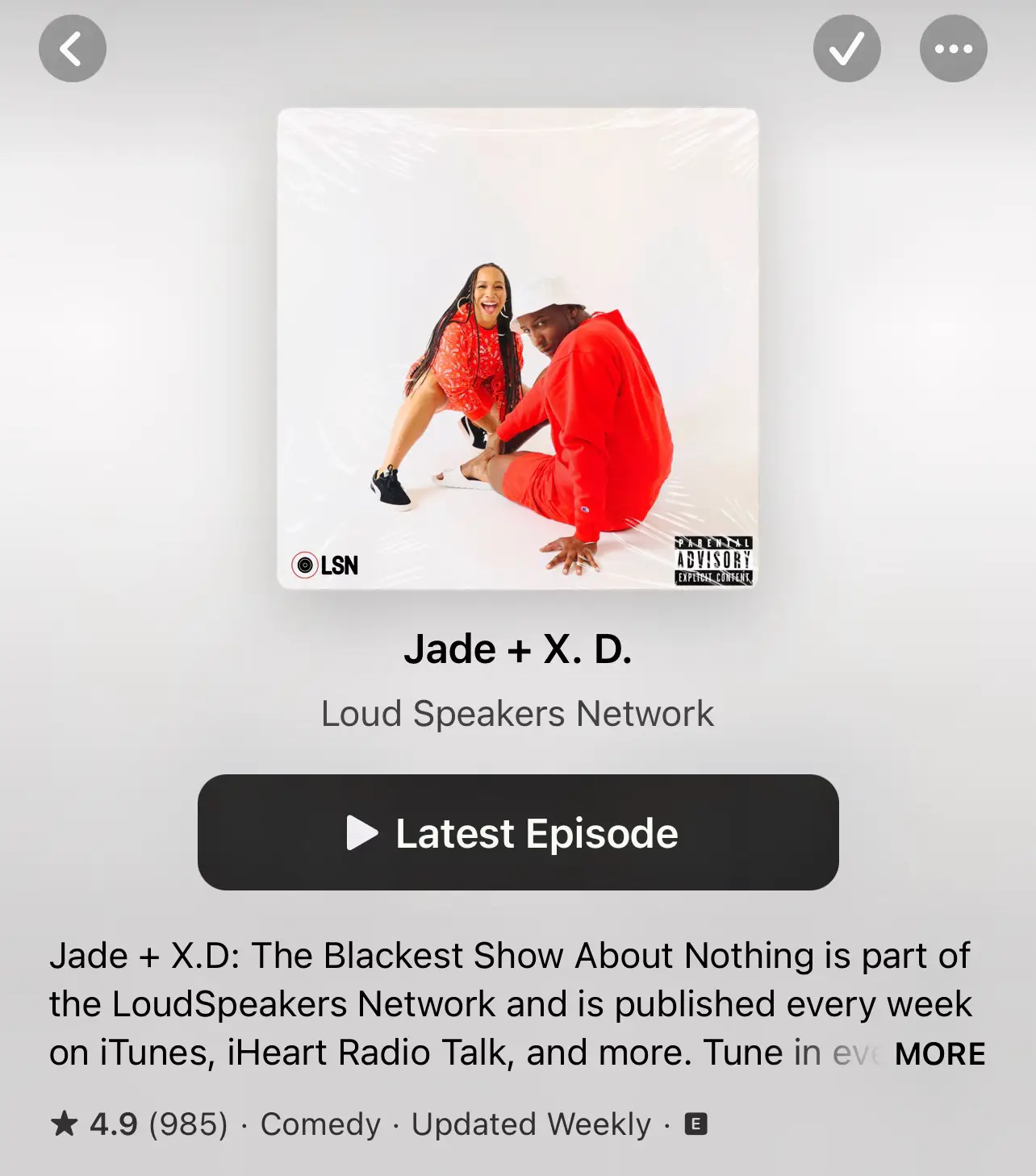Tap the checkmark follow button
The image size is (1036, 1176).
coord(846,48)
